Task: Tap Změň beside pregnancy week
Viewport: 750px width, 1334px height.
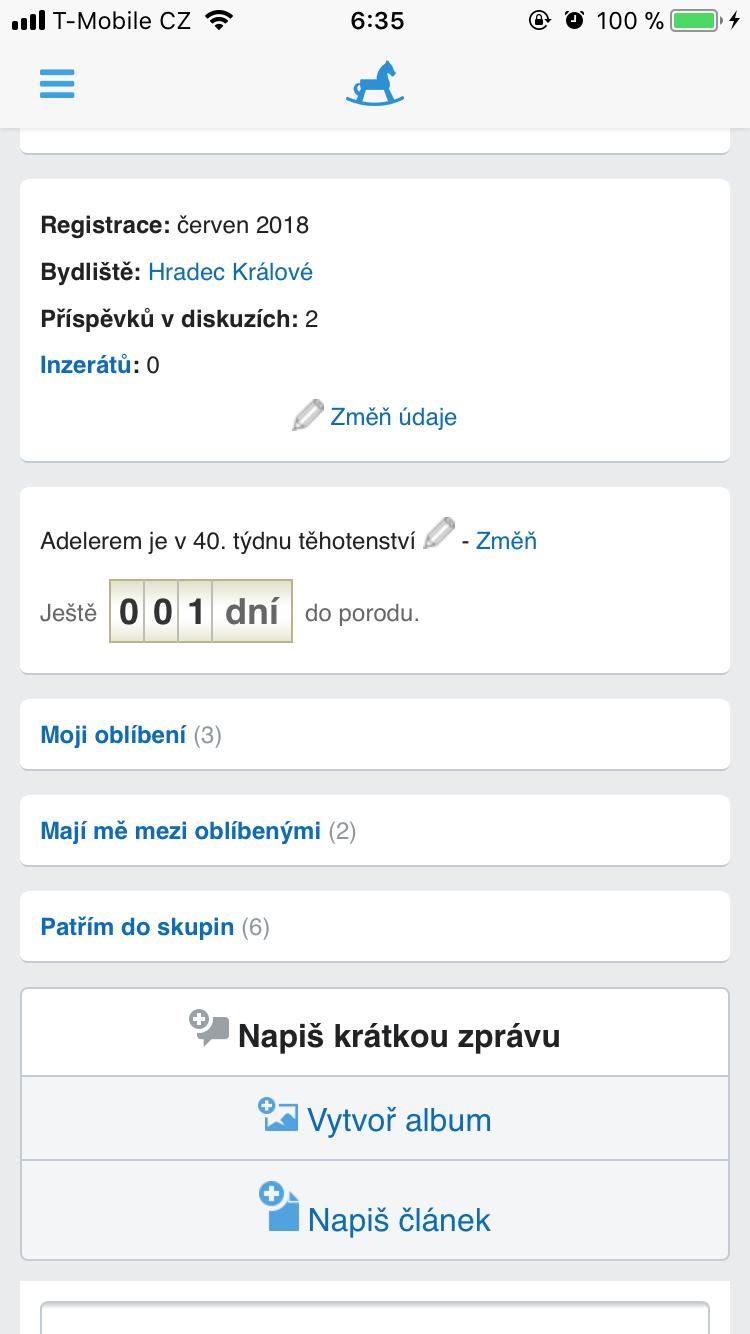Action: (506, 541)
